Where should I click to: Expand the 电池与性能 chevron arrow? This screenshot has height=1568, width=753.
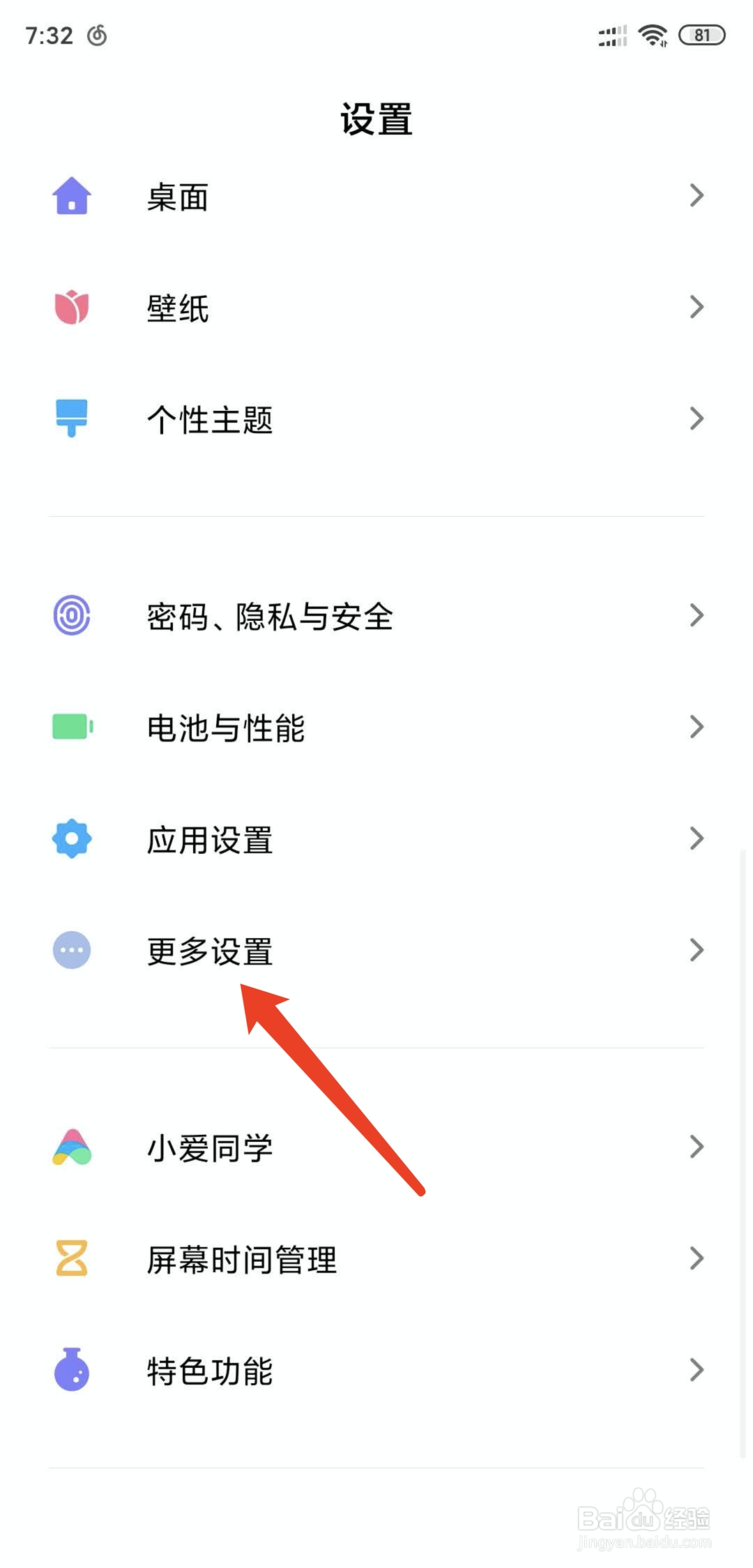(696, 728)
